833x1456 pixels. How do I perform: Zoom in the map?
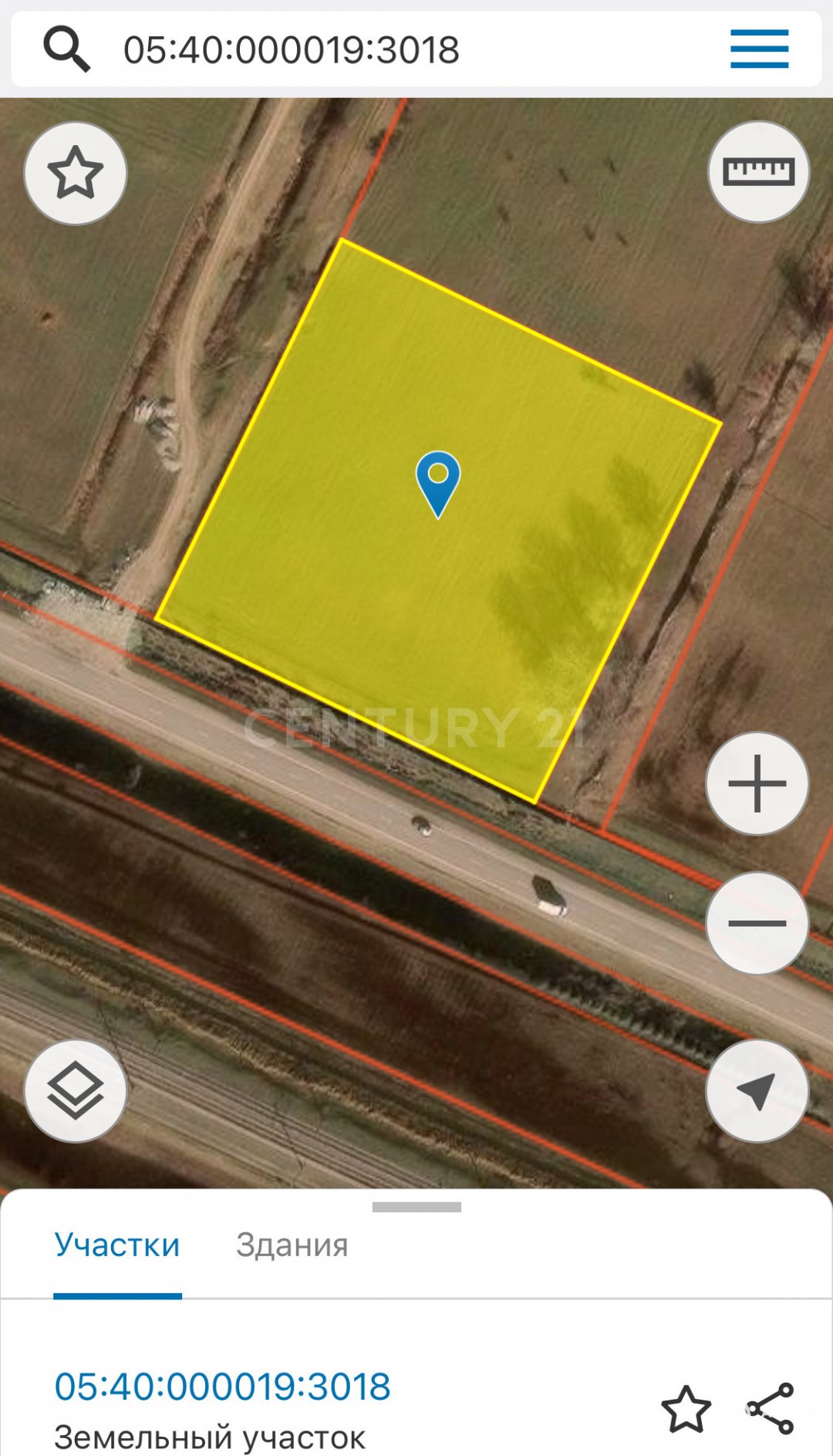coord(757,783)
